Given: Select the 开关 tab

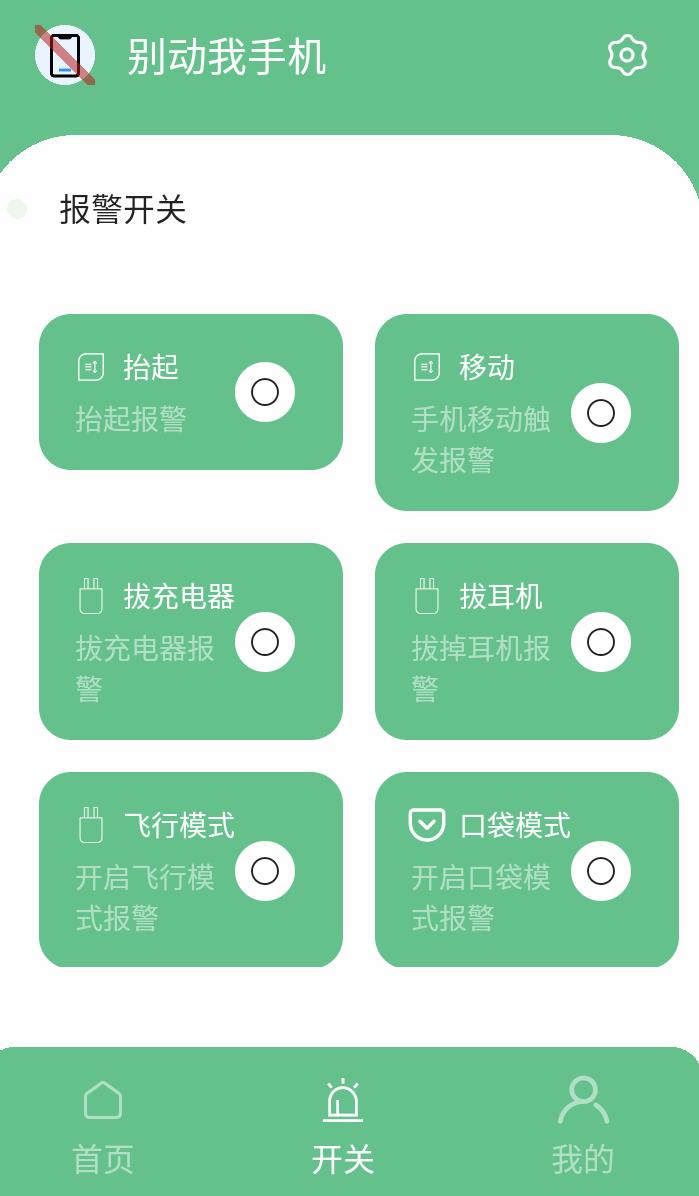Looking at the screenshot, I should click(343, 1126).
